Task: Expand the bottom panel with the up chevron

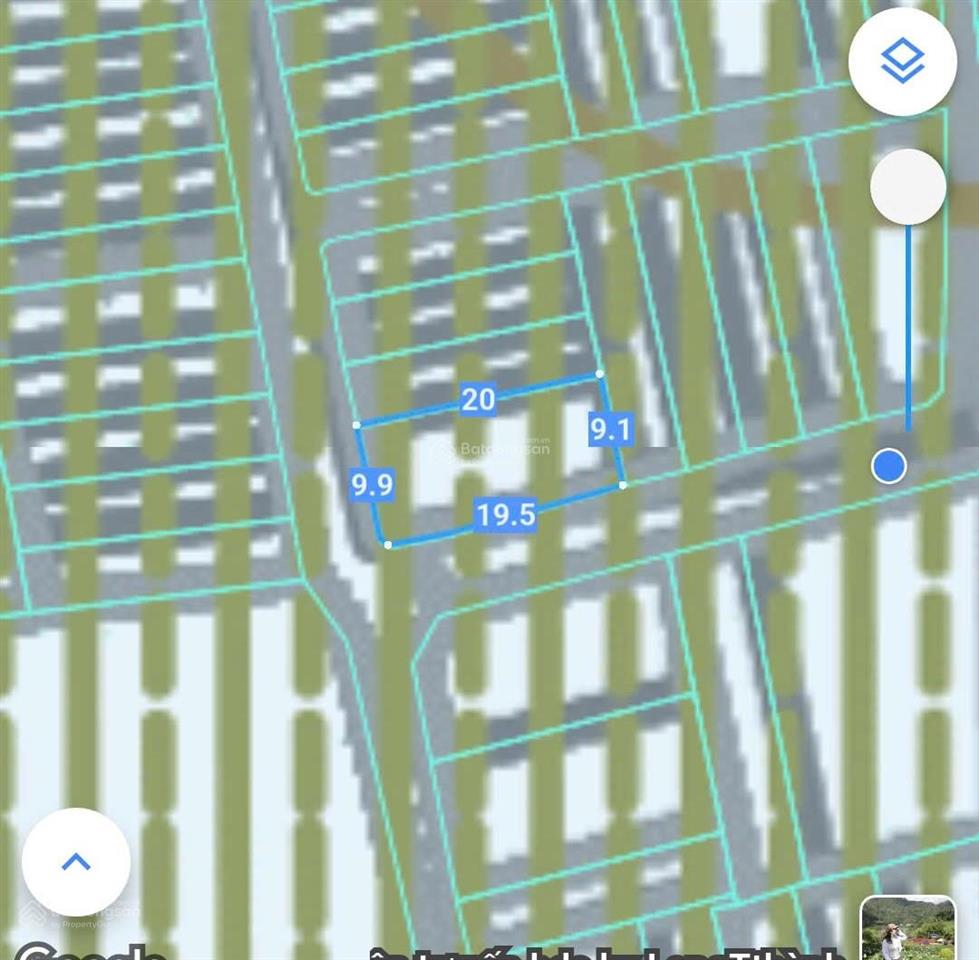Action: click(76, 862)
